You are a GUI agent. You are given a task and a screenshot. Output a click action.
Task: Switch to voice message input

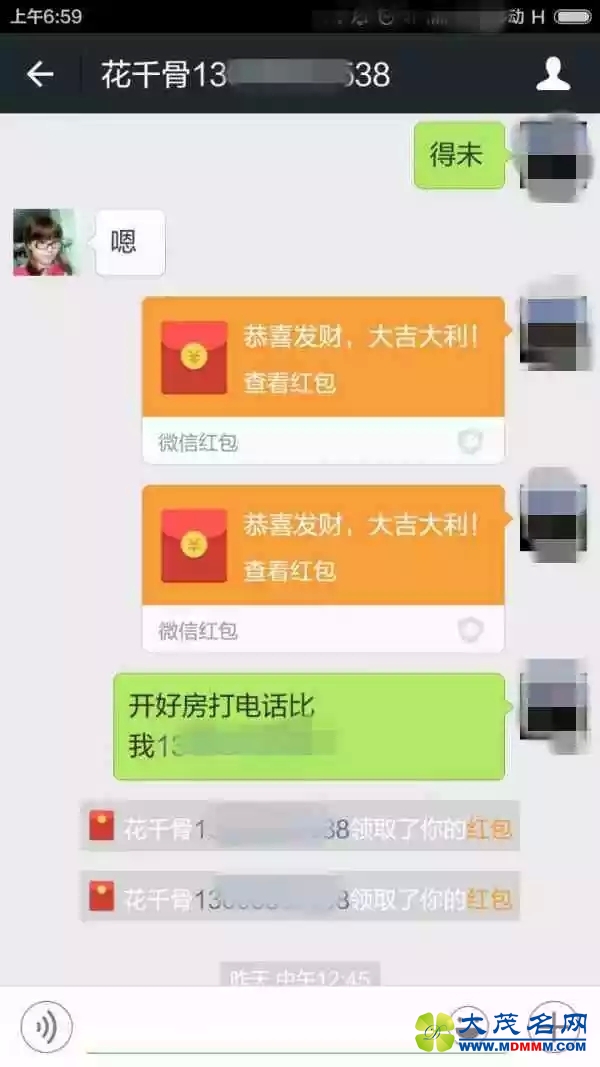46,1026
